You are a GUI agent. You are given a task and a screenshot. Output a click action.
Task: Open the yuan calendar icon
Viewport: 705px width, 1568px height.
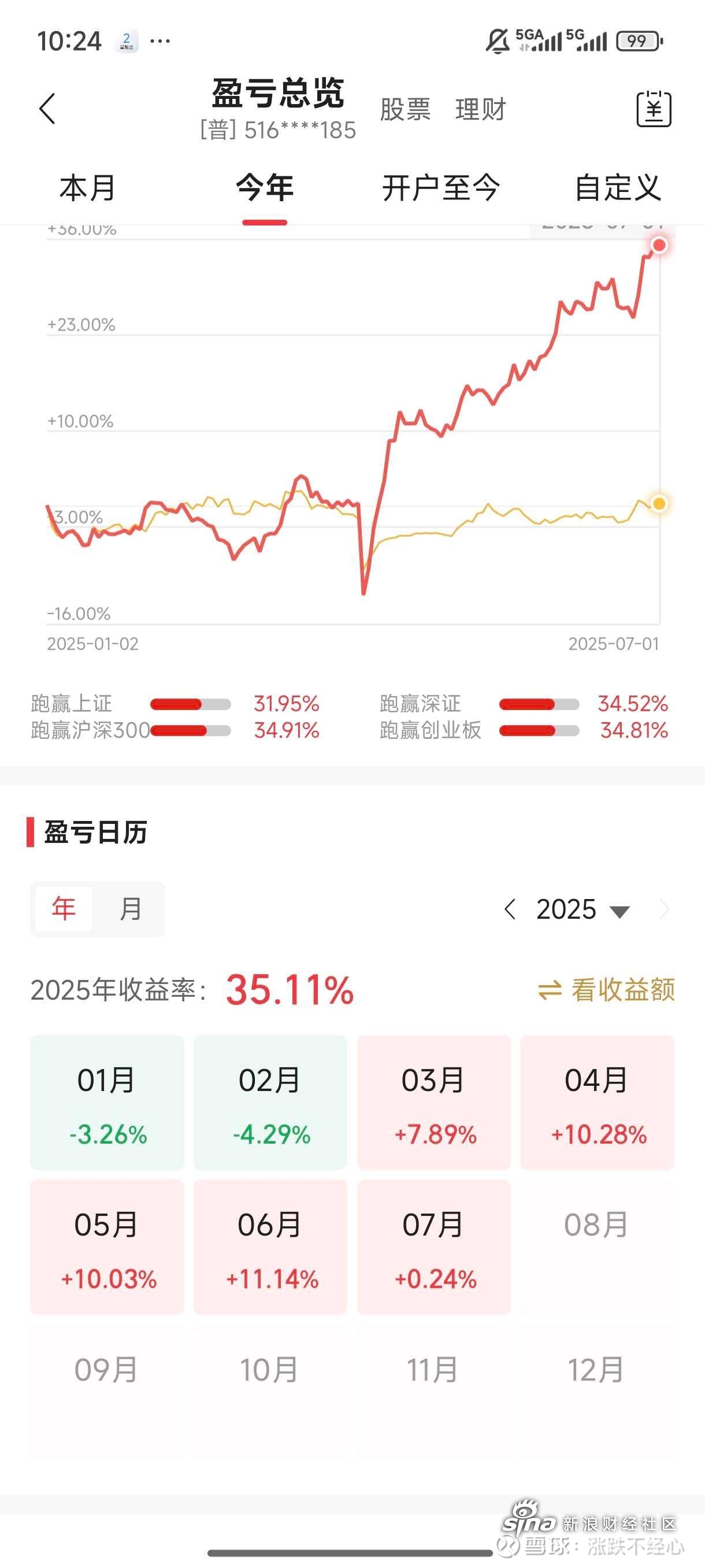tap(654, 109)
